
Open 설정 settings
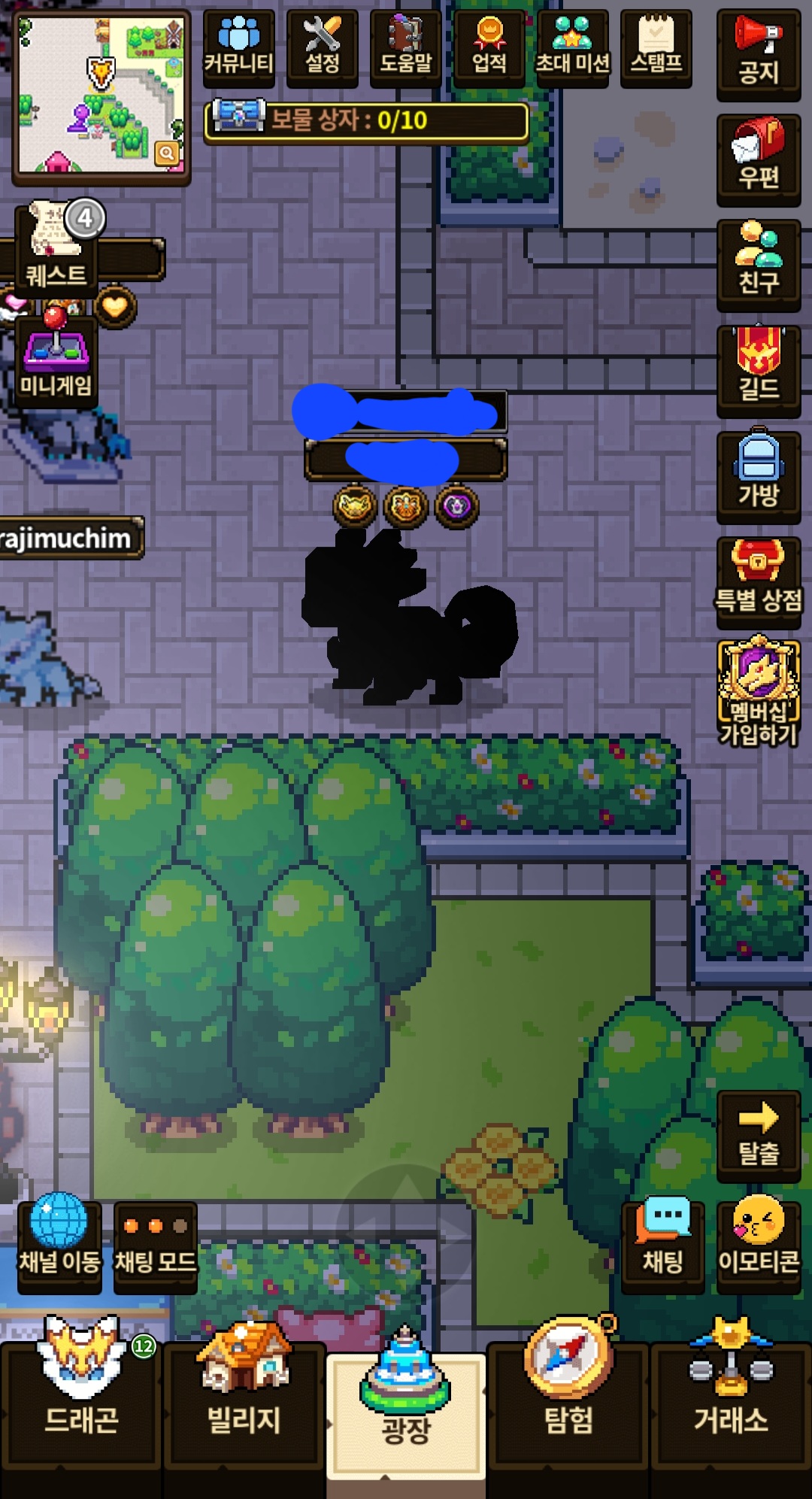point(323,48)
